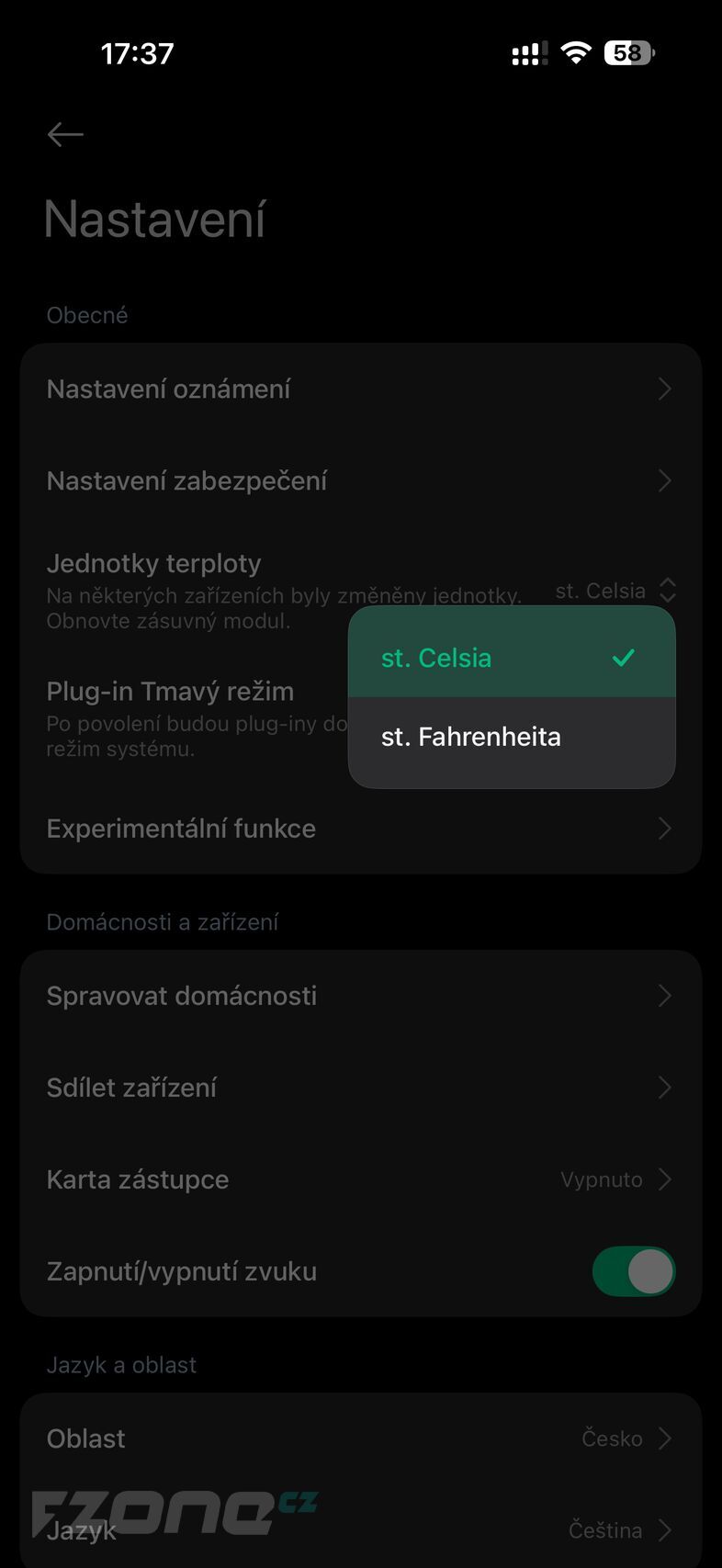Open Spravovat domácnosti
The width and height of the screenshot is (722, 1568).
pyautogui.click(x=360, y=996)
